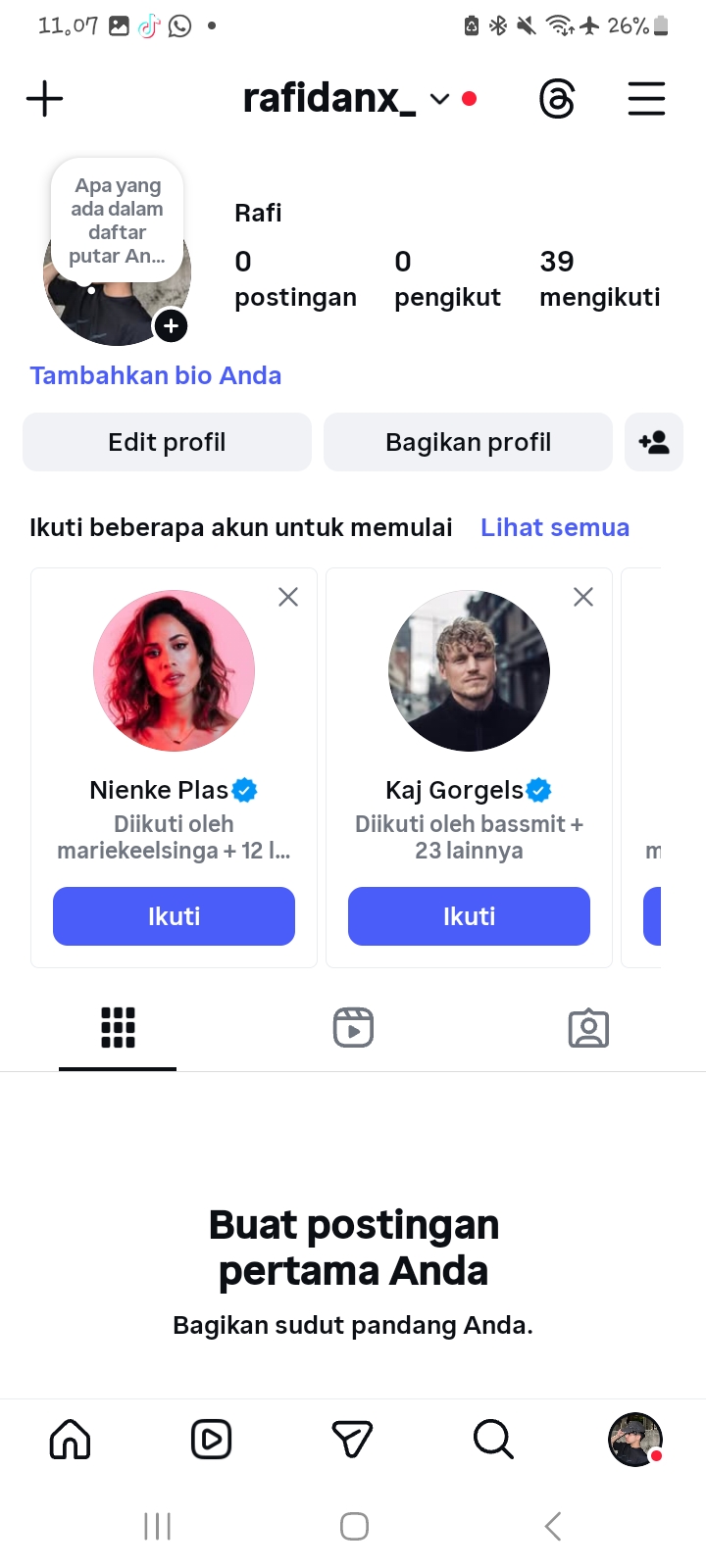Dismiss the Kaj Gorgels suggestion

[x=583, y=597]
